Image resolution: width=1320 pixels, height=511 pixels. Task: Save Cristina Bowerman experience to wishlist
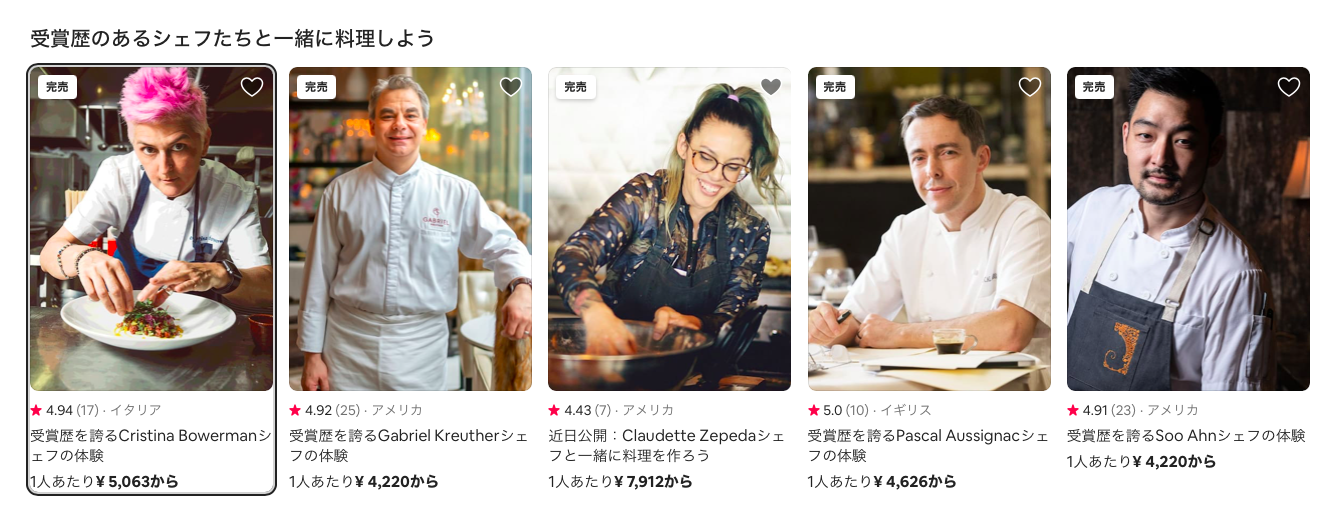click(252, 87)
